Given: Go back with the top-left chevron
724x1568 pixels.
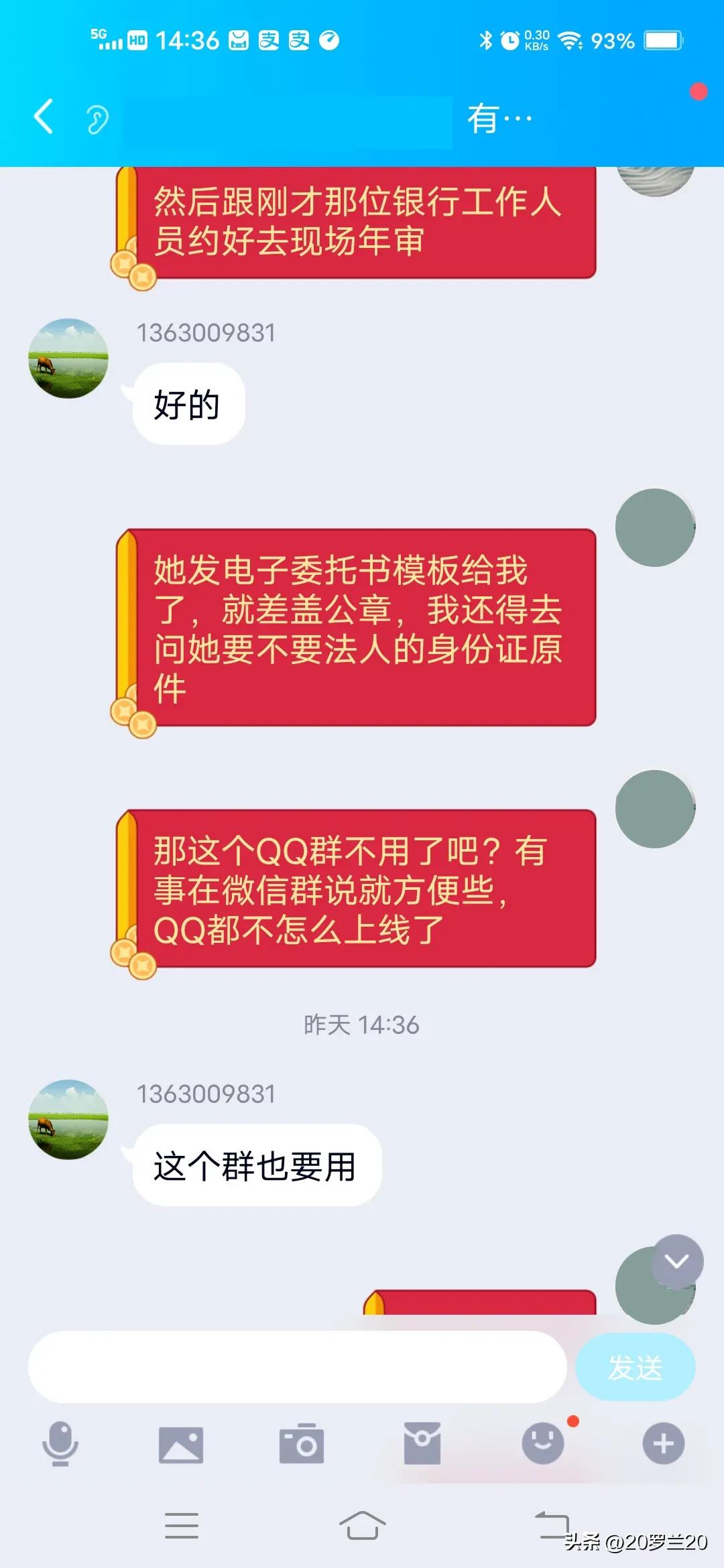Looking at the screenshot, I should (x=43, y=115).
